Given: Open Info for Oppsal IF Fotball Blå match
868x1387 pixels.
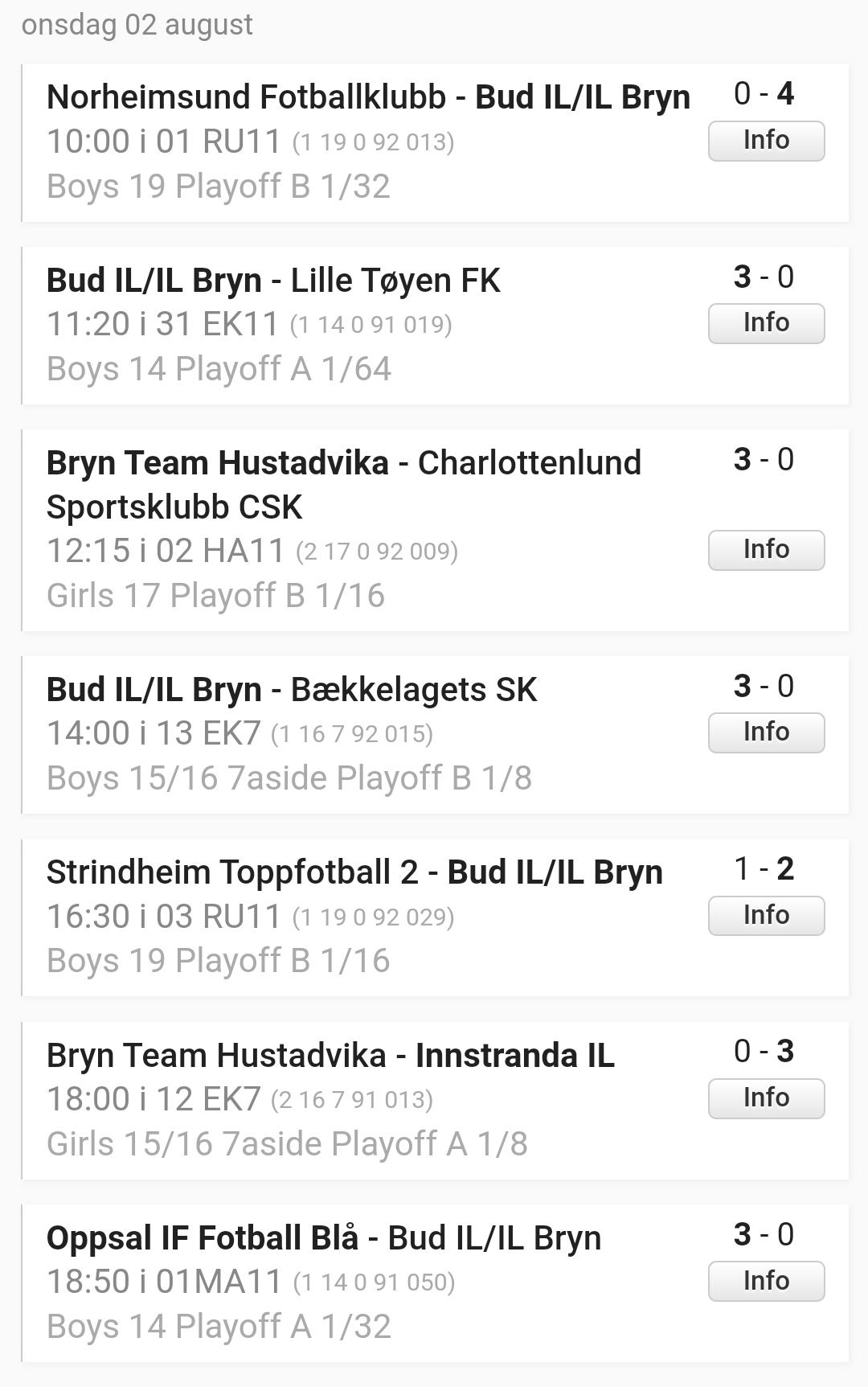Looking at the screenshot, I should coord(766,1281).
